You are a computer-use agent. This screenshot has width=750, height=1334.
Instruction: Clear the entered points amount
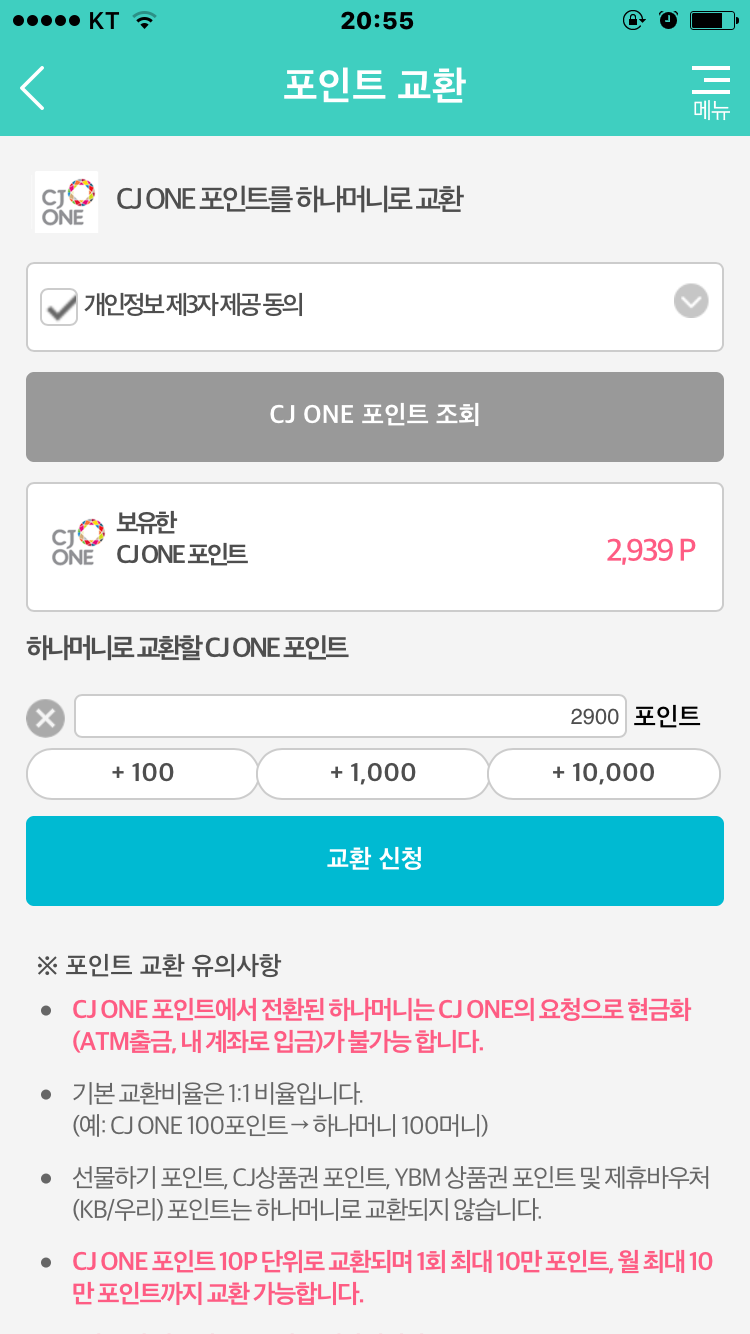45,718
